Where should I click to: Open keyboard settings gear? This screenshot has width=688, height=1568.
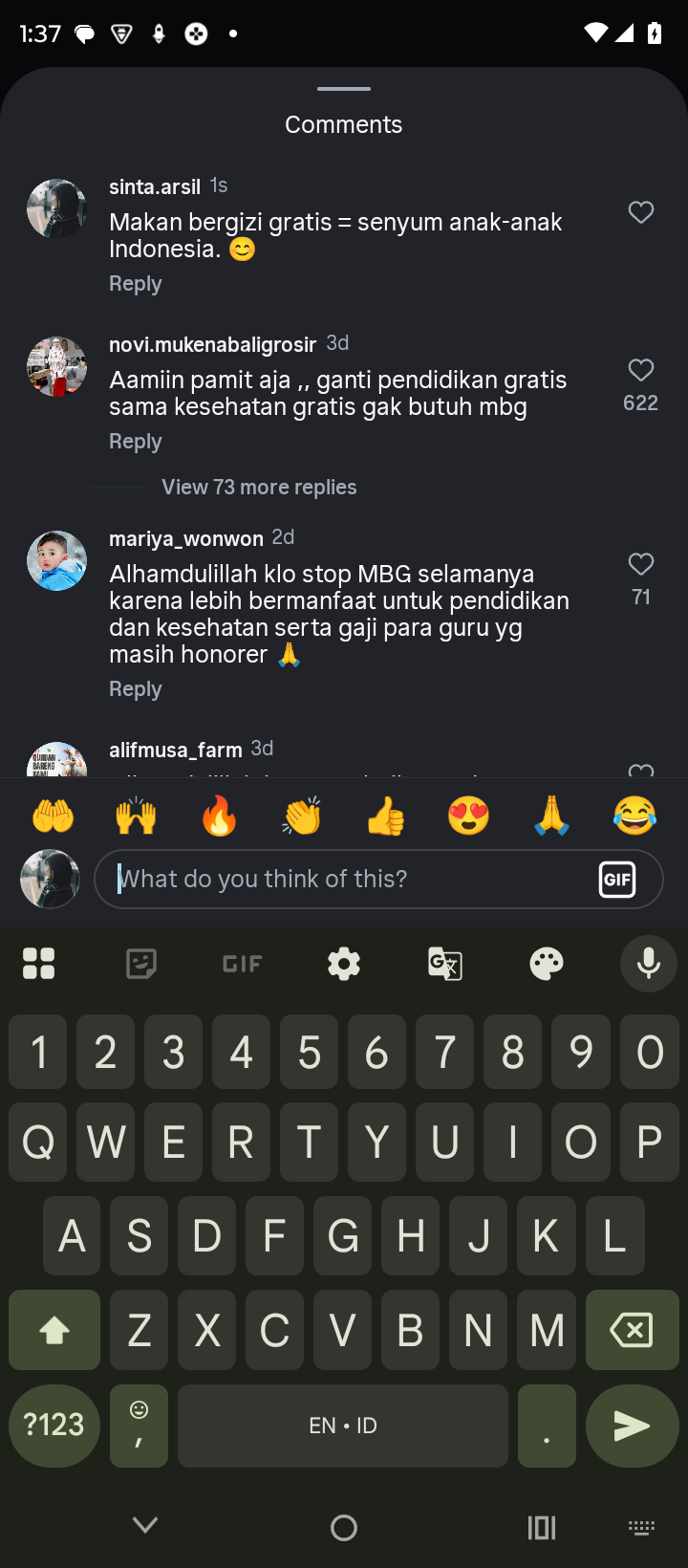[344, 964]
